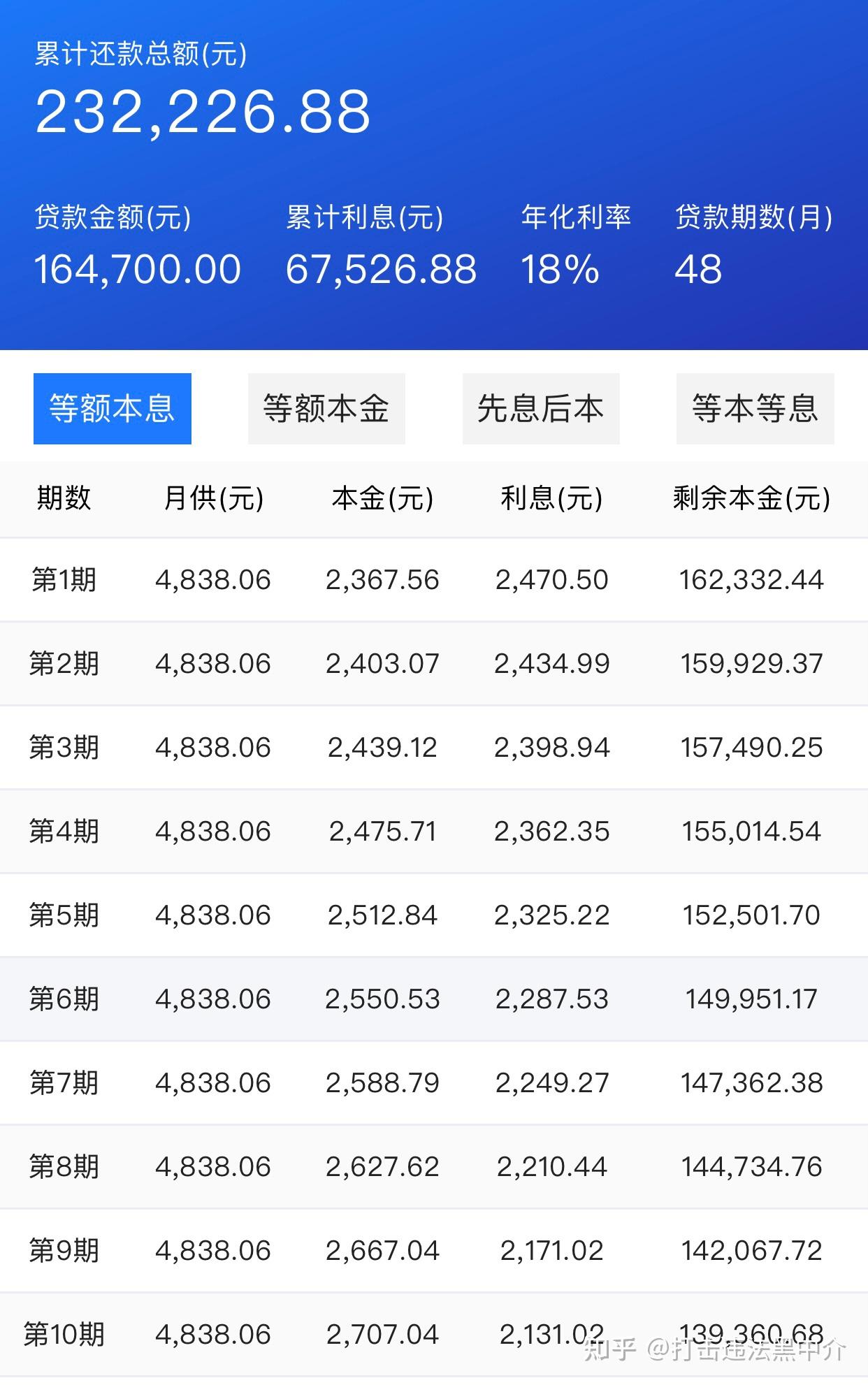Click the 利息(元) column header
Image resolution: width=868 pixels, height=1385 pixels.
551,499
